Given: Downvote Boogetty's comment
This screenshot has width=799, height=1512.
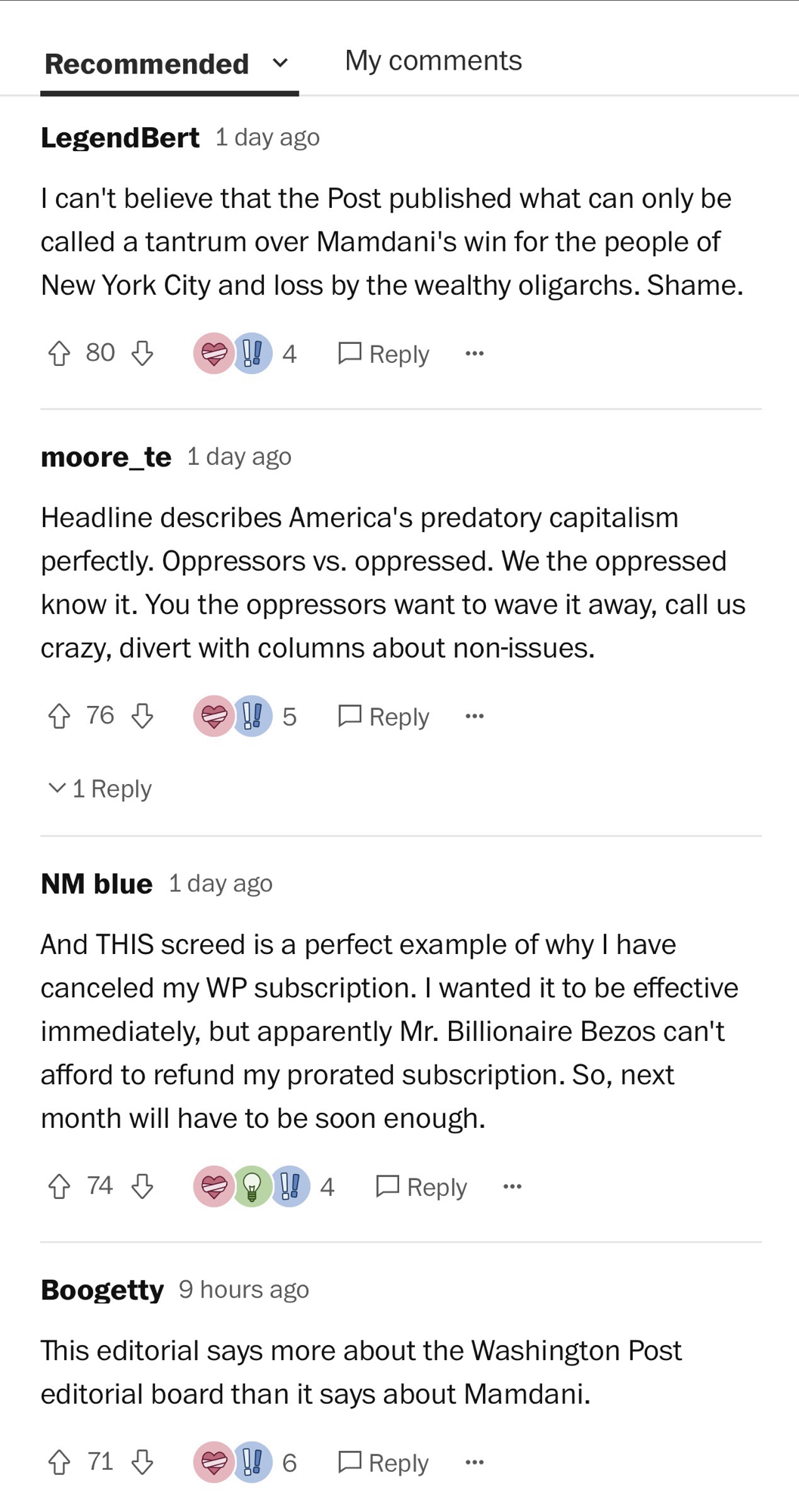Looking at the screenshot, I should click(x=142, y=1462).
